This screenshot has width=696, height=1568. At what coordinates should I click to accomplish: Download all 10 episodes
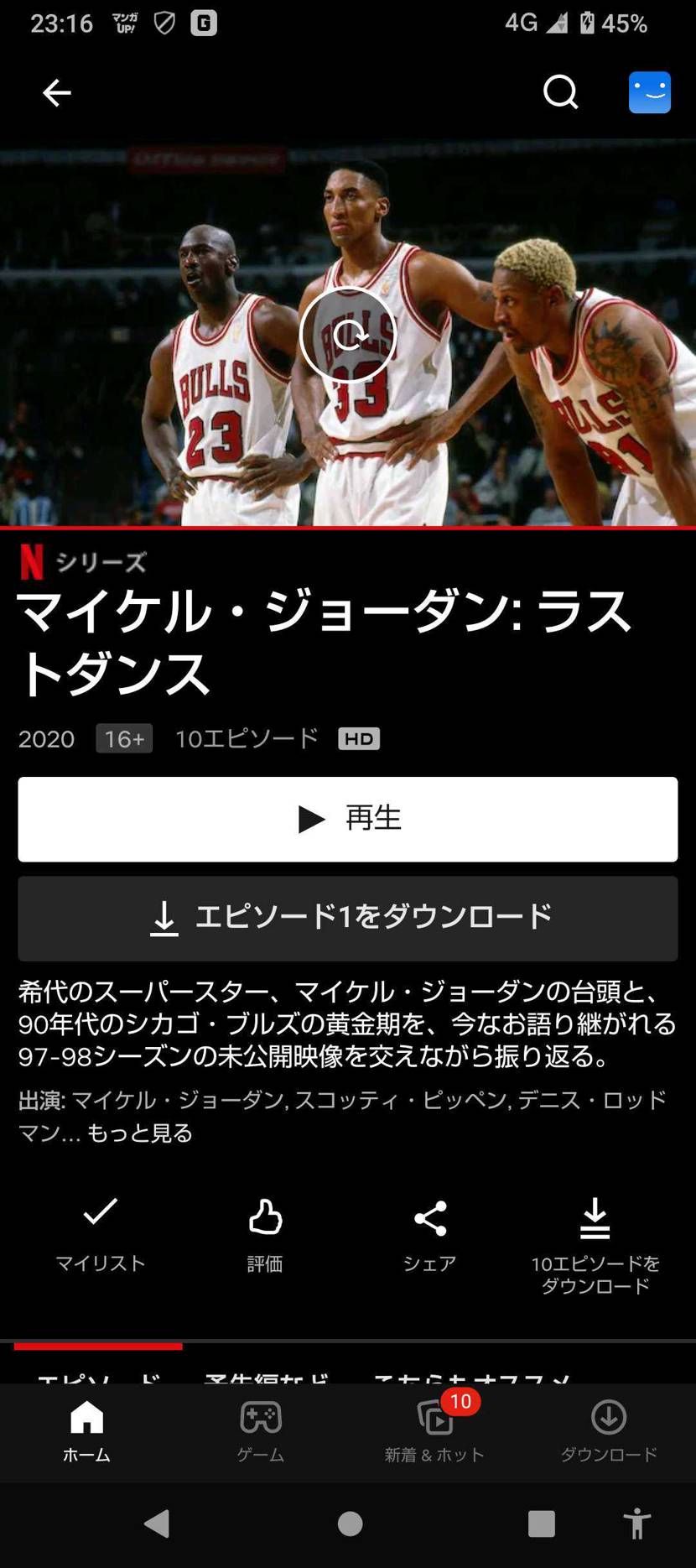click(595, 1243)
